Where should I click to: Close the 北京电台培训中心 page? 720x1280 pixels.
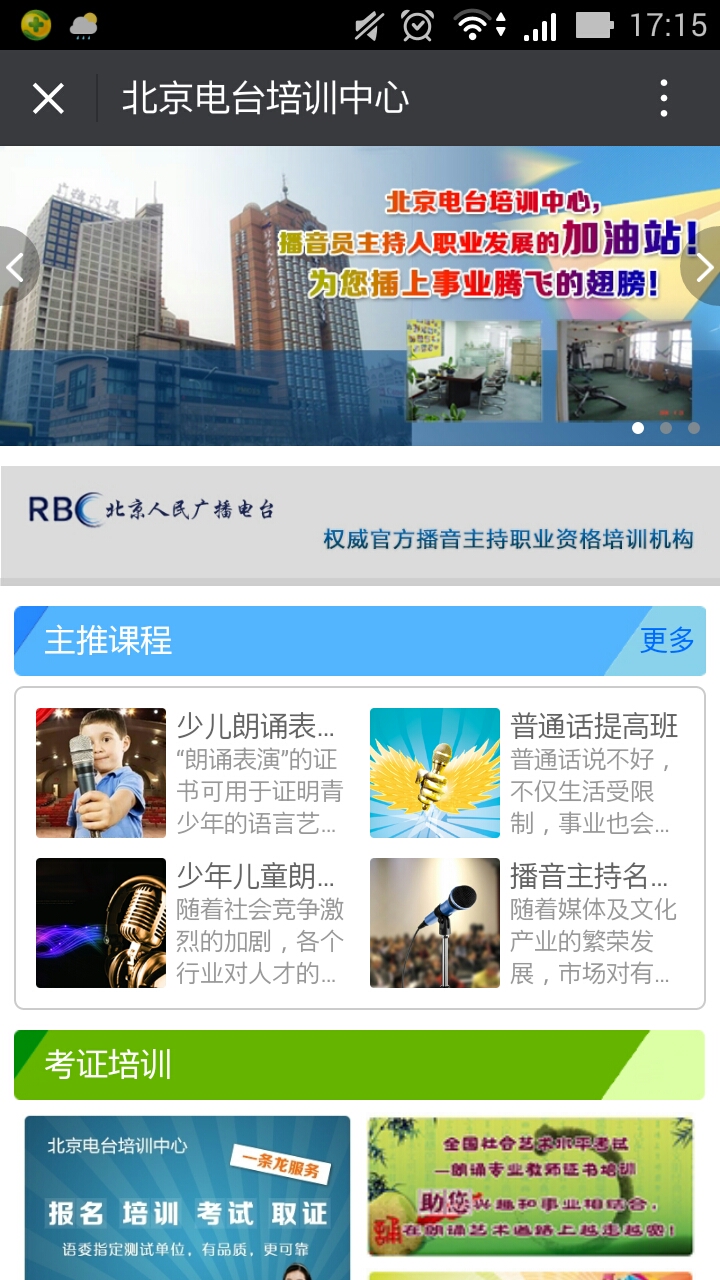(48, 99)
